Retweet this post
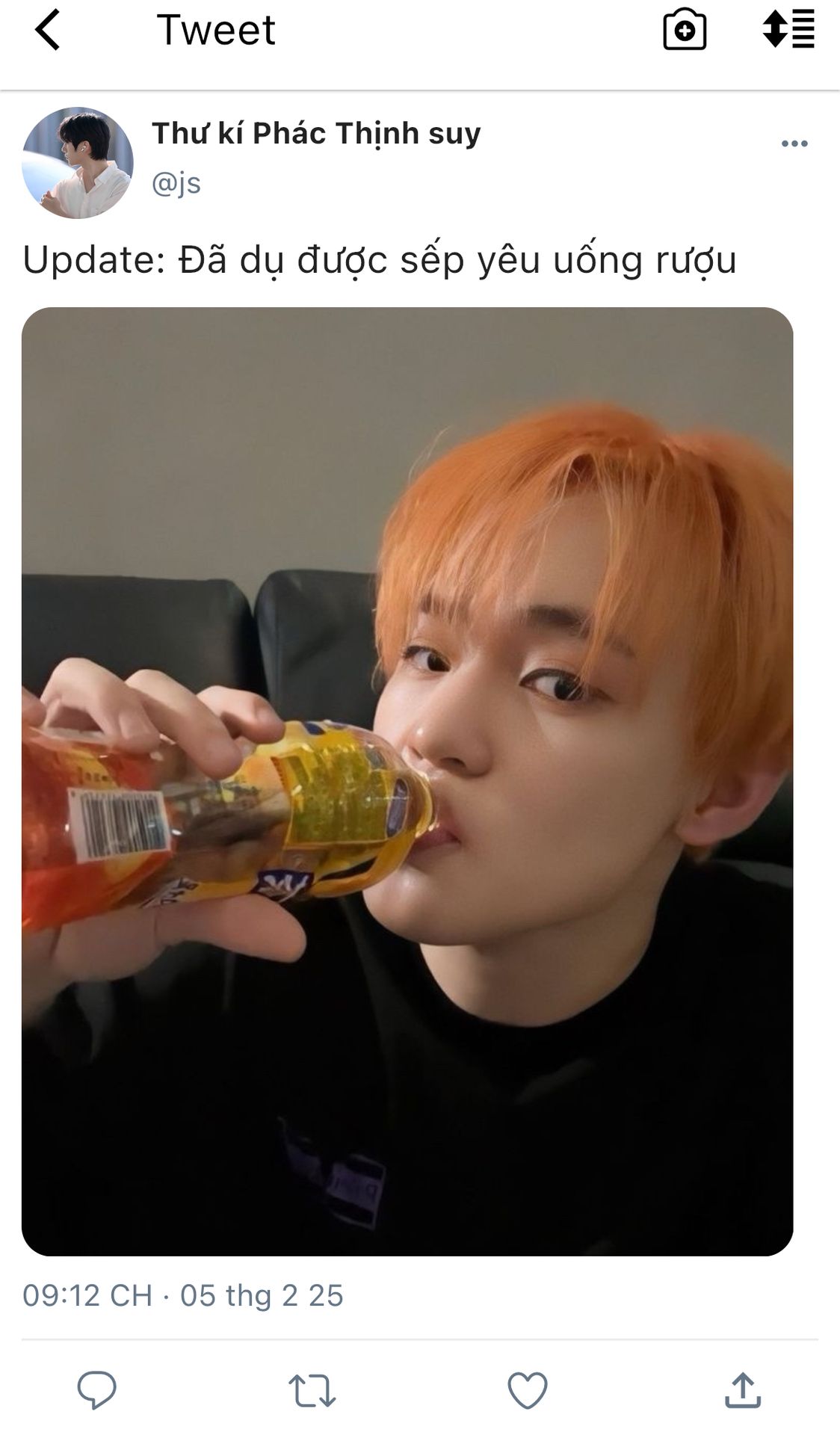Viewport: 840px width, 1435px height. (x=312, y=1390)
